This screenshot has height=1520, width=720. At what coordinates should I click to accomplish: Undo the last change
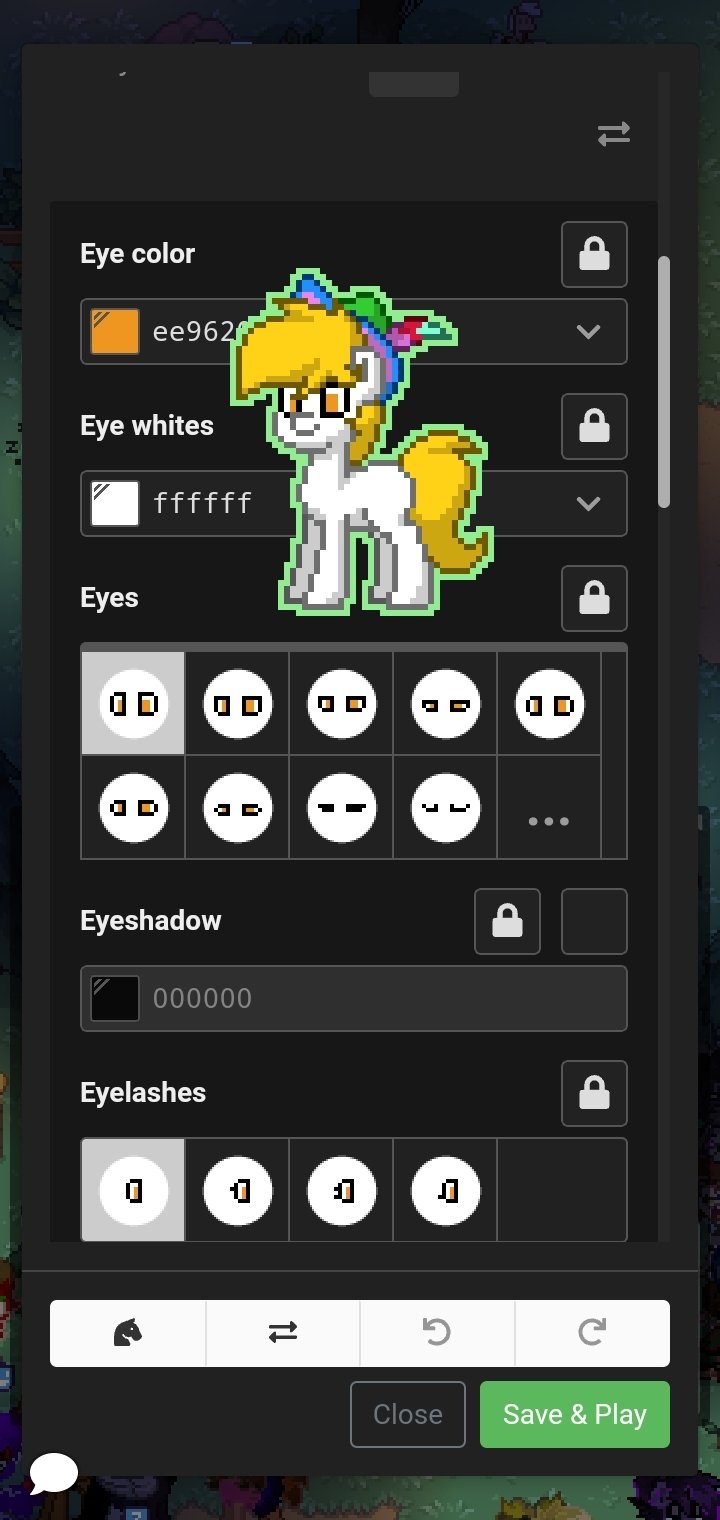click(437, 1333)
